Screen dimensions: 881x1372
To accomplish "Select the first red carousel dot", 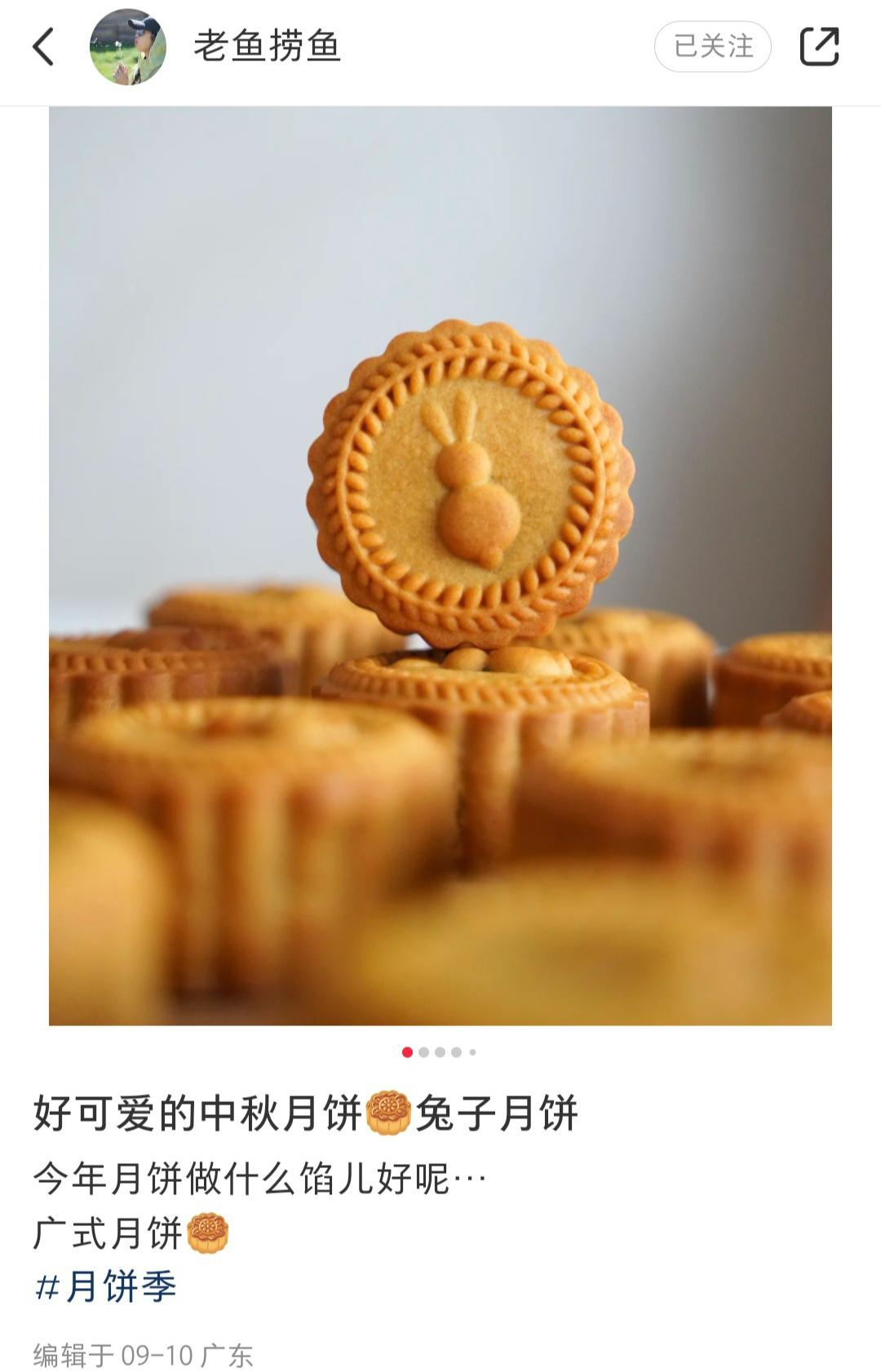I will click(x=406, y=1052).
